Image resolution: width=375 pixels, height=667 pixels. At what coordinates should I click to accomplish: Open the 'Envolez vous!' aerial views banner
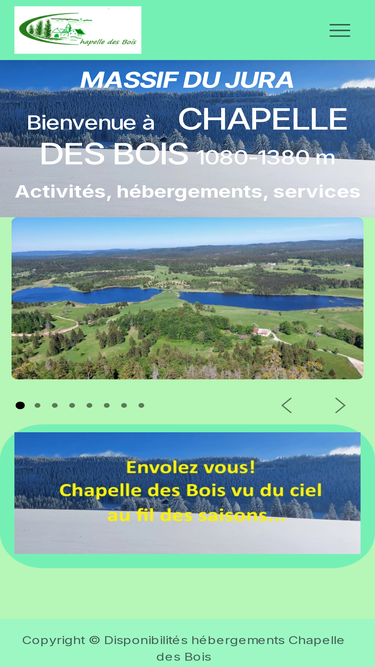tap(188, 493)
